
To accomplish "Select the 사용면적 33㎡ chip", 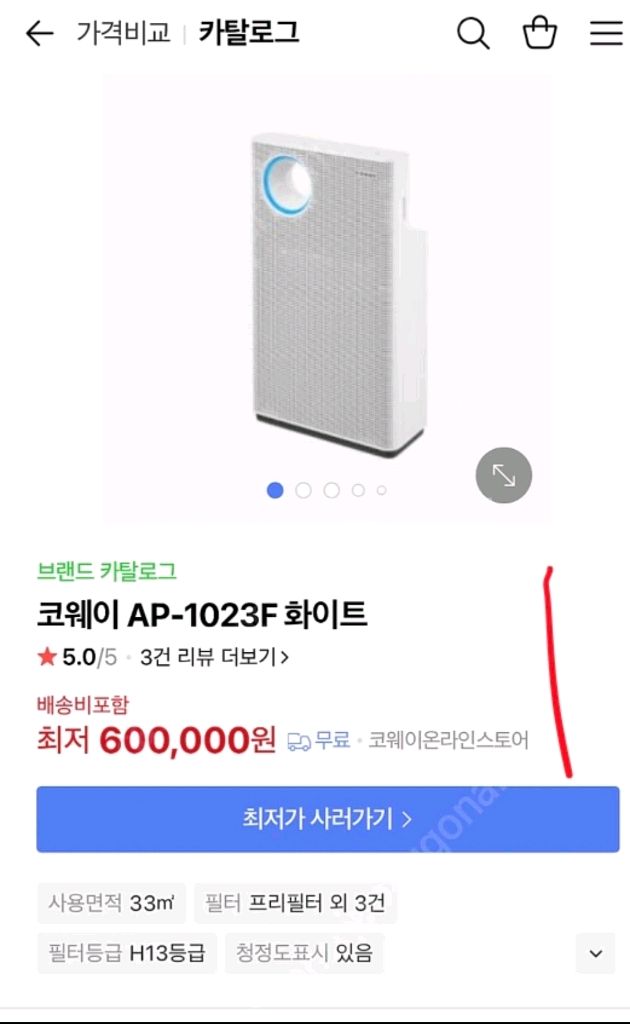I will (111, 903).
